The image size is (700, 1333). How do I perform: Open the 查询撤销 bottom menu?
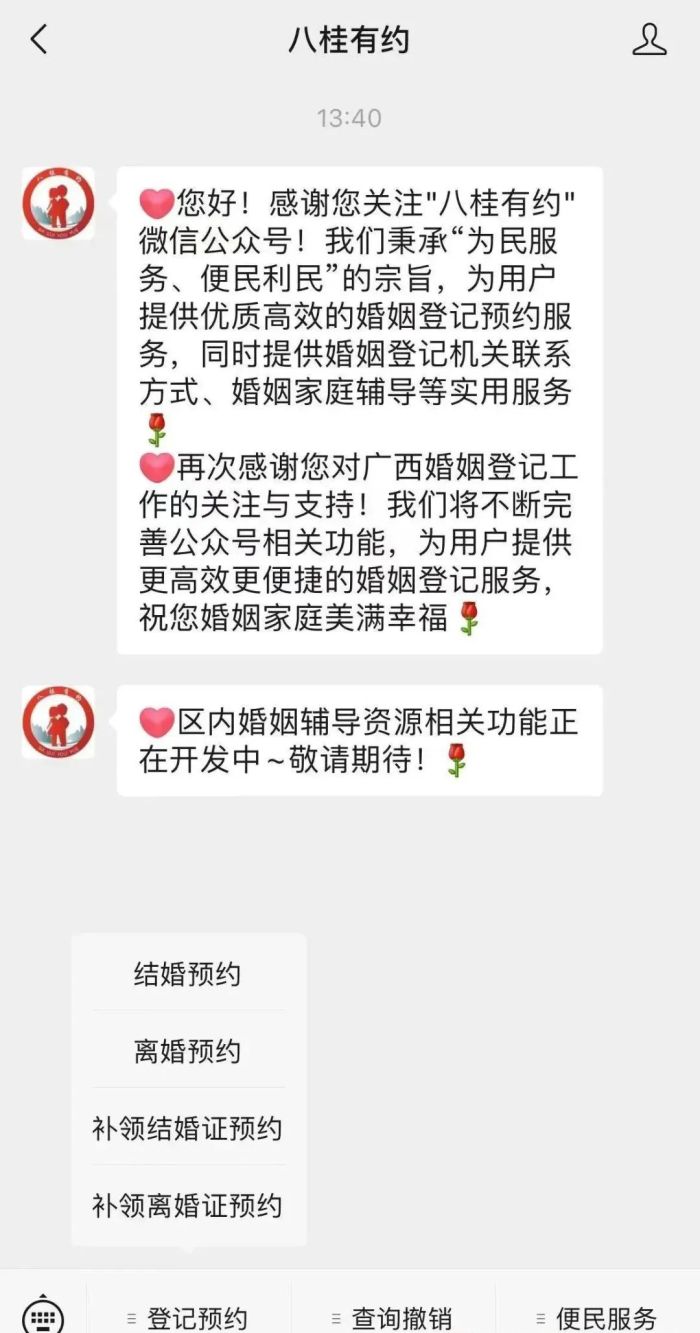392,1316
